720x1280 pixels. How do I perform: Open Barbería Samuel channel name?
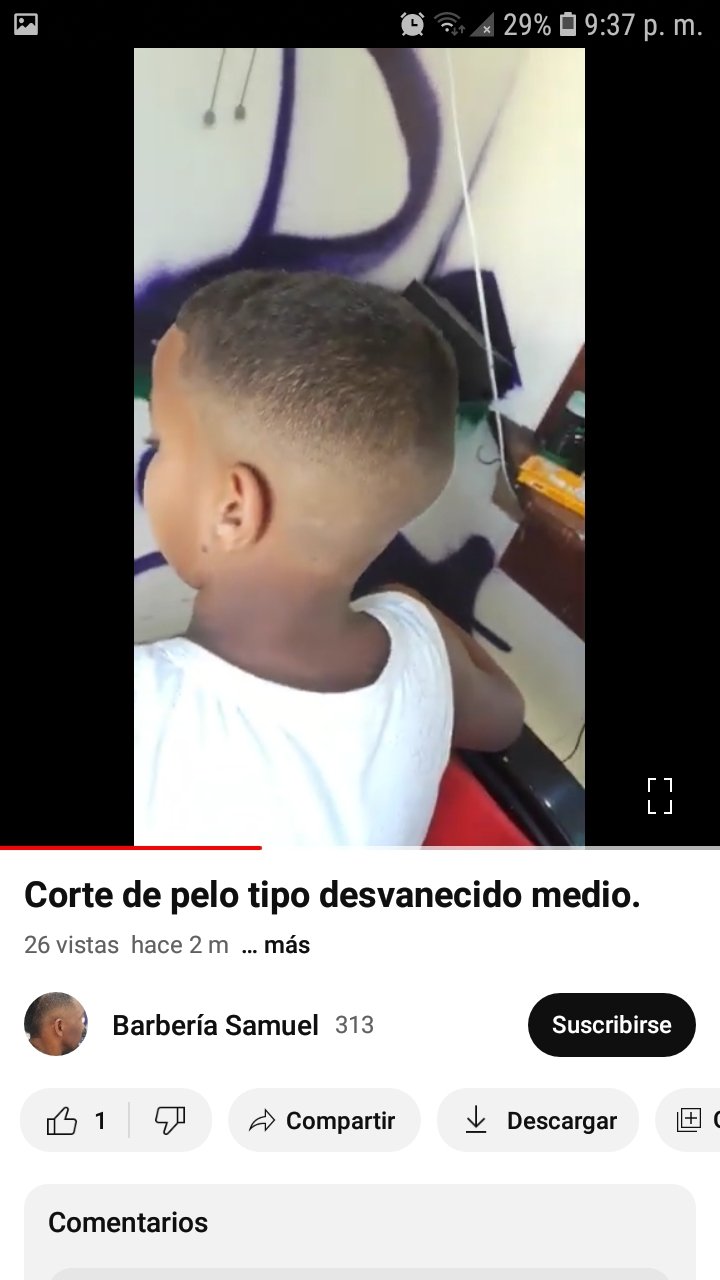(215, 1025)
